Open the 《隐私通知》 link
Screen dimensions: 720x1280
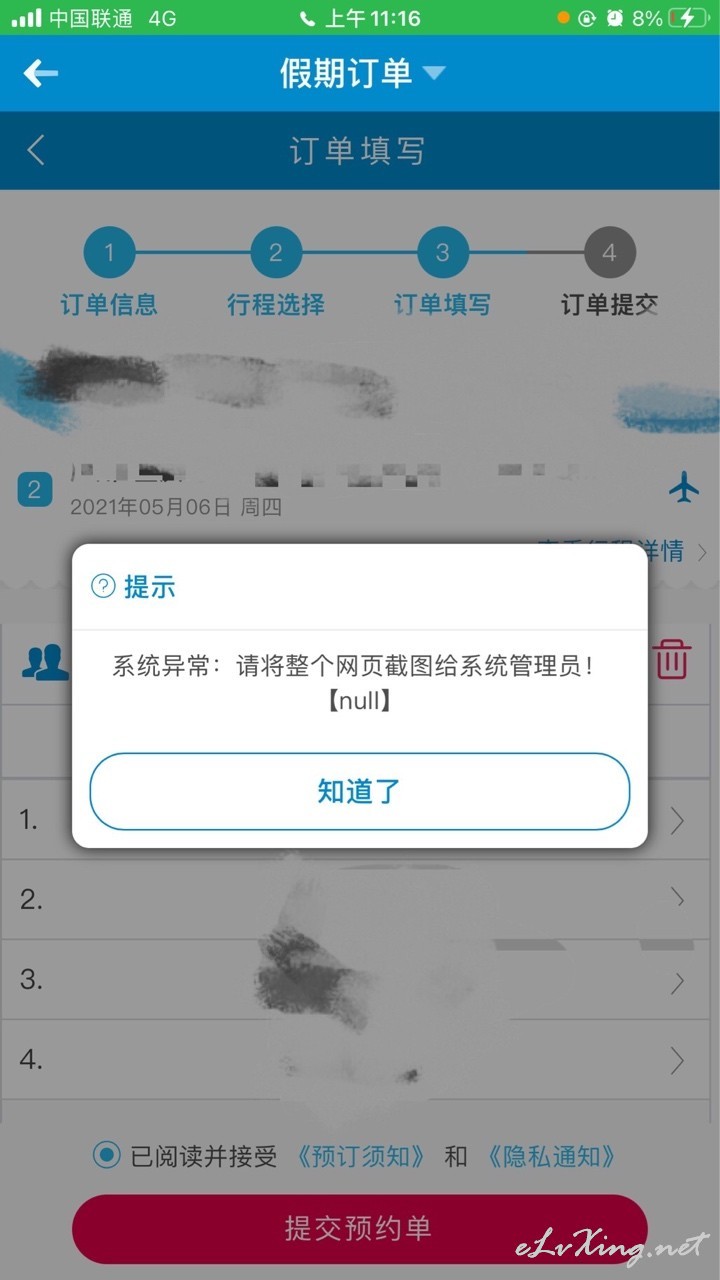[x=552, y=1157]
